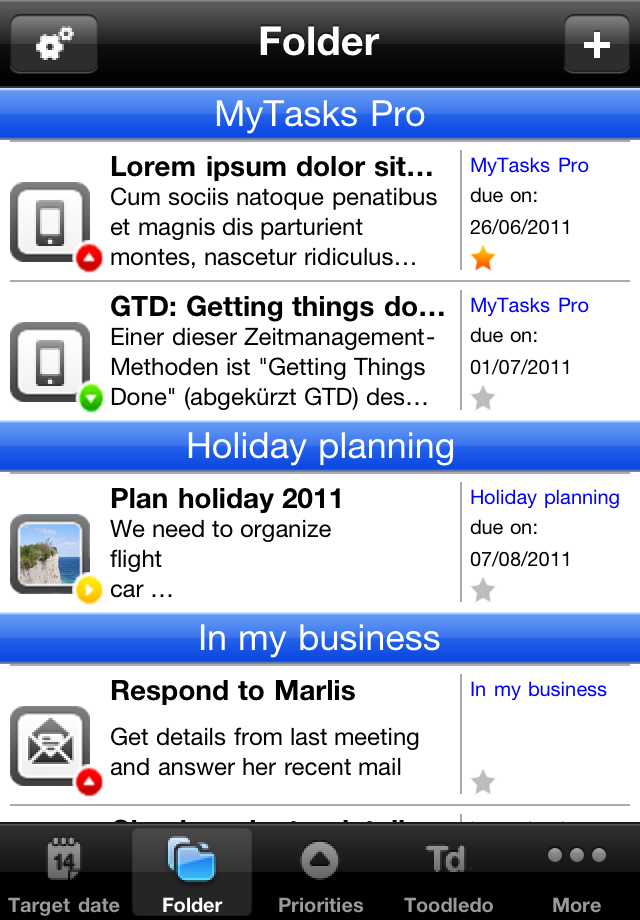This screenshot has width=640, height=920.
Task: Open the GTD: Getting things done task
Action: (x=270, y=352)
